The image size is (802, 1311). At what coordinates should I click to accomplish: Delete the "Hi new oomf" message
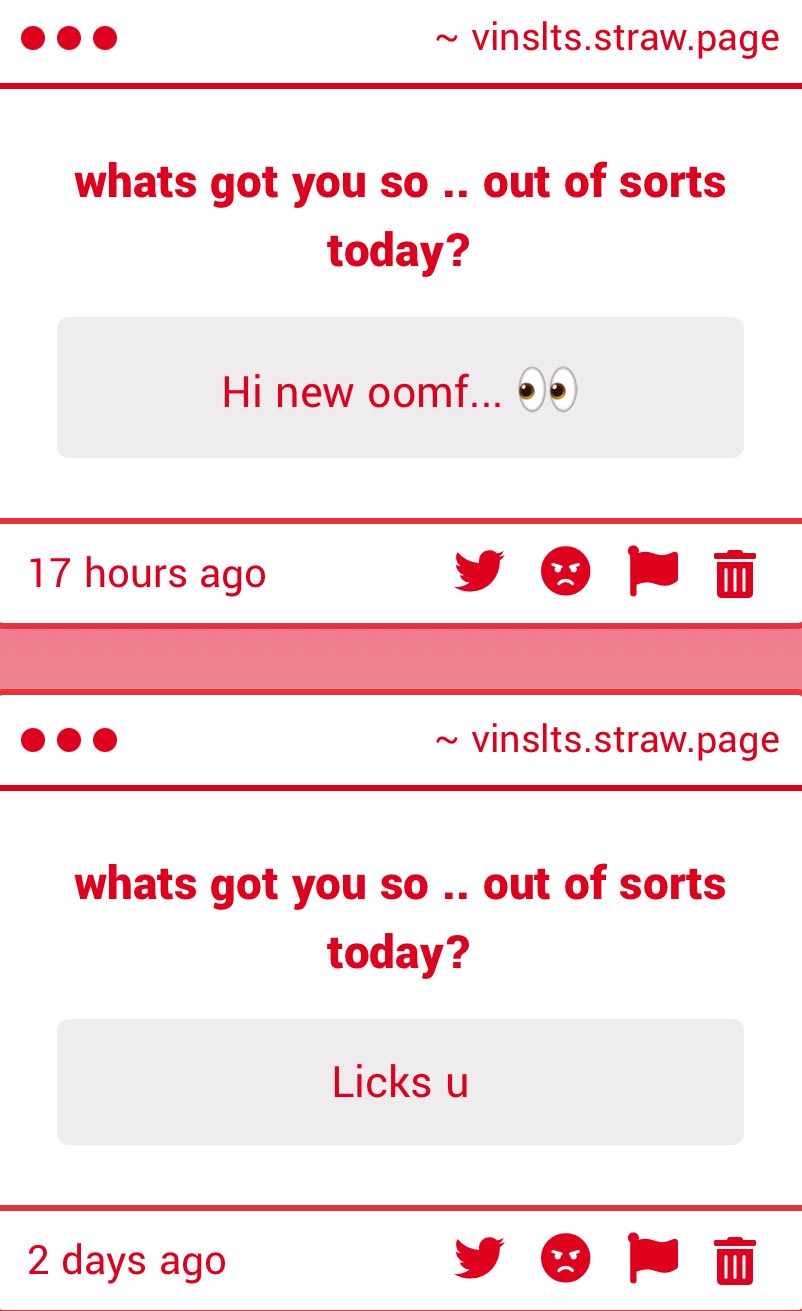coord(735,574)
